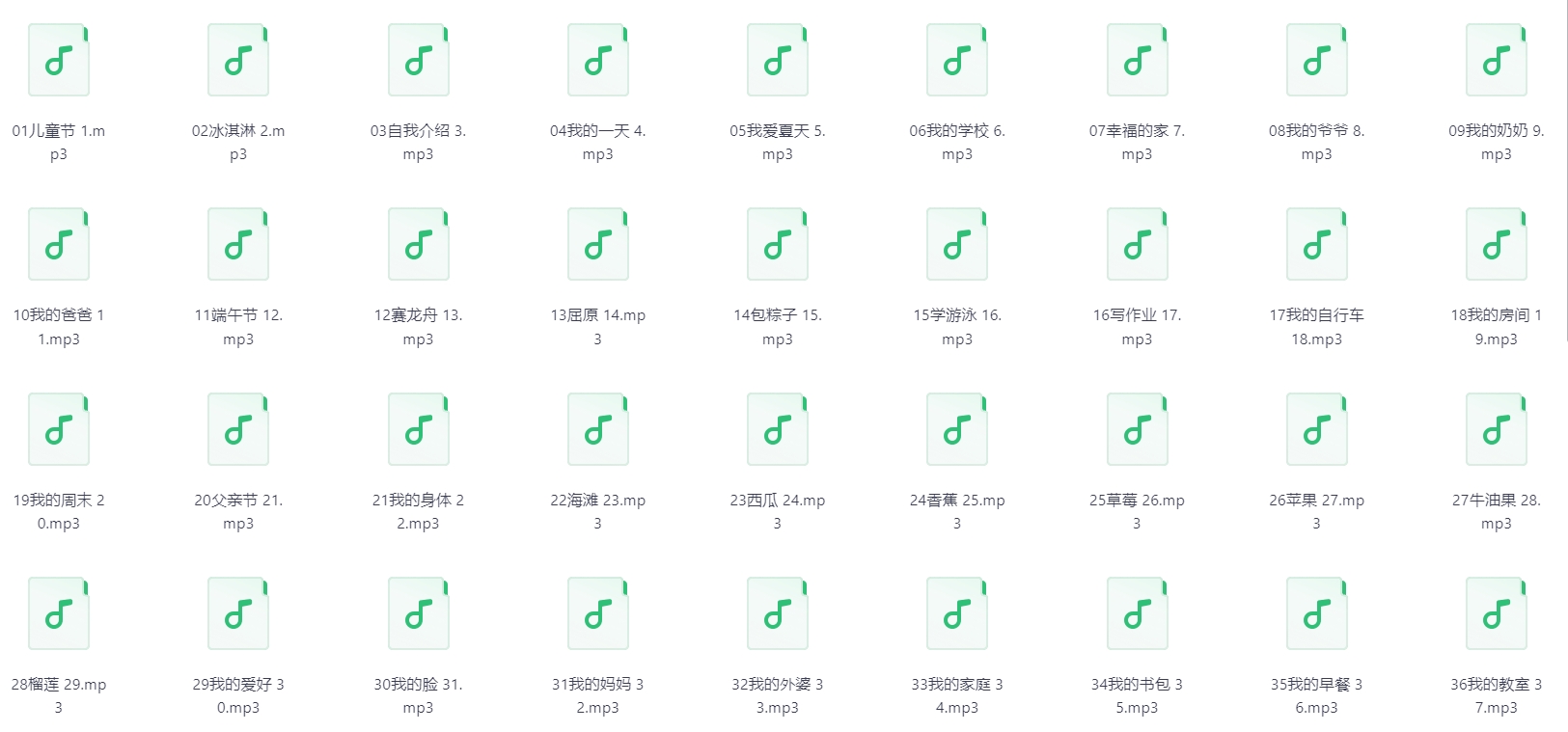
Task: Tap the 13屈原 14.mp3 file
Action: point(597,246)
